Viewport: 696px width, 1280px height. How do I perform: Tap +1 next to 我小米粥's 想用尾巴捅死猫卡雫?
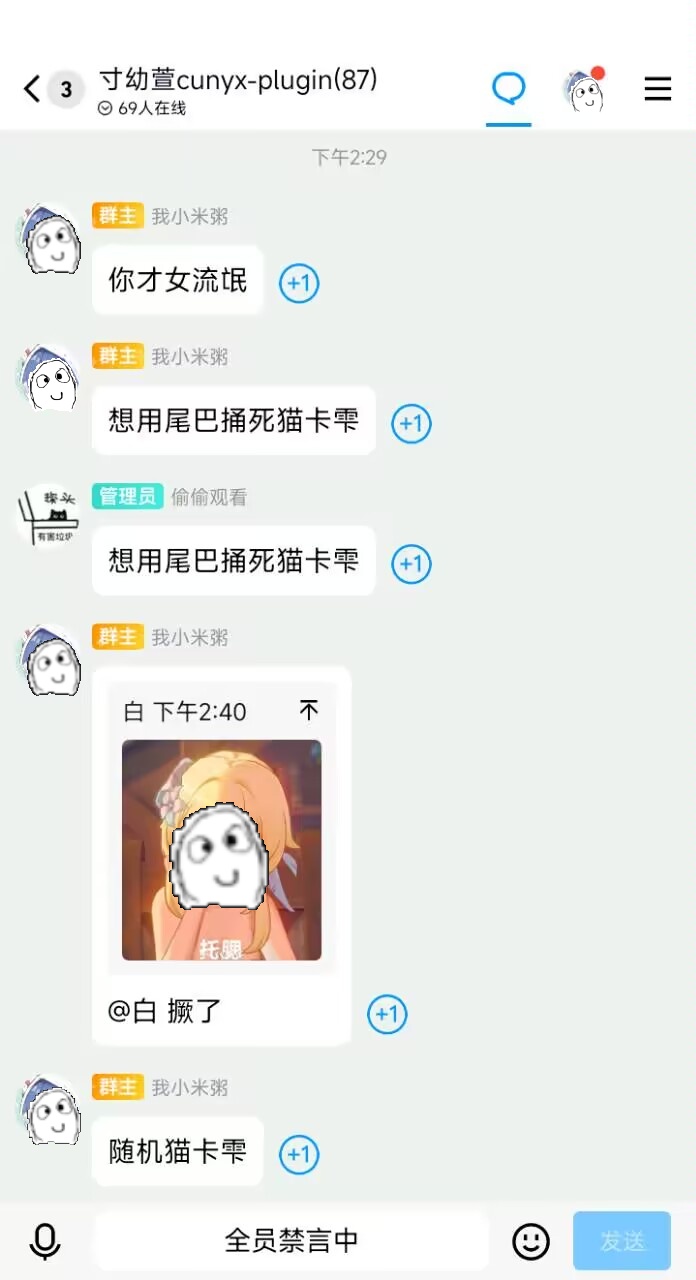click(410, 423)
